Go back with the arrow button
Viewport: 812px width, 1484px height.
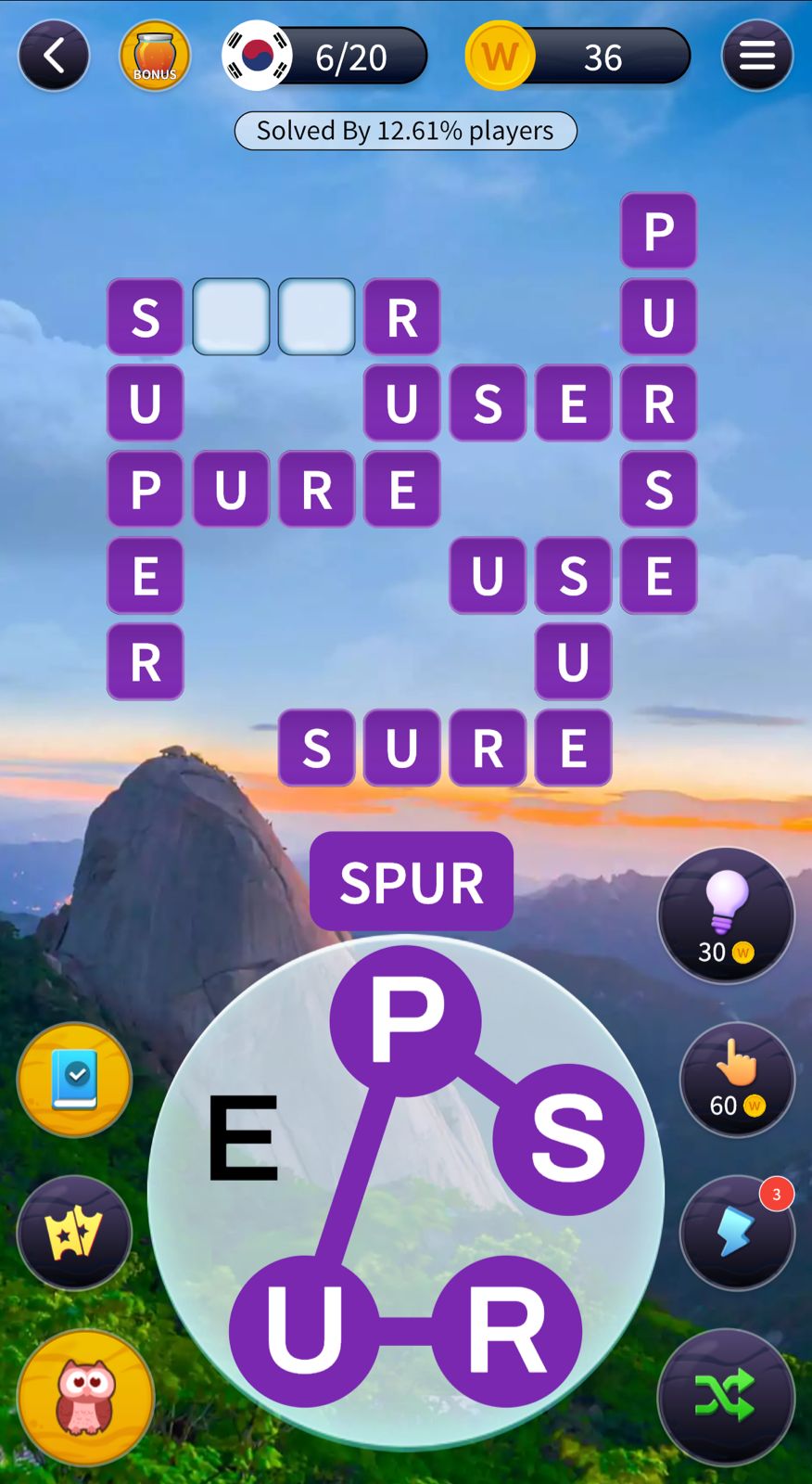54,56
